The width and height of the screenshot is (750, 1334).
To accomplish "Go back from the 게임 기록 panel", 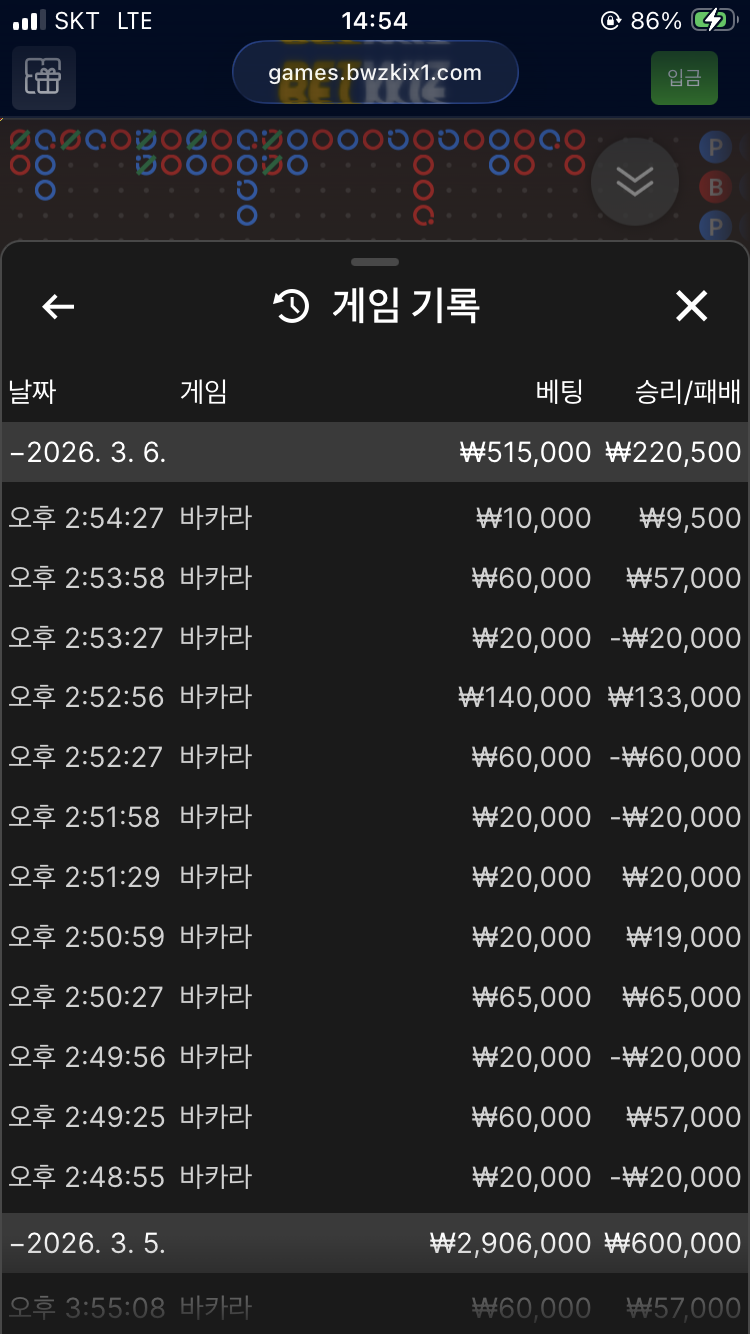I will pos(58,307).
